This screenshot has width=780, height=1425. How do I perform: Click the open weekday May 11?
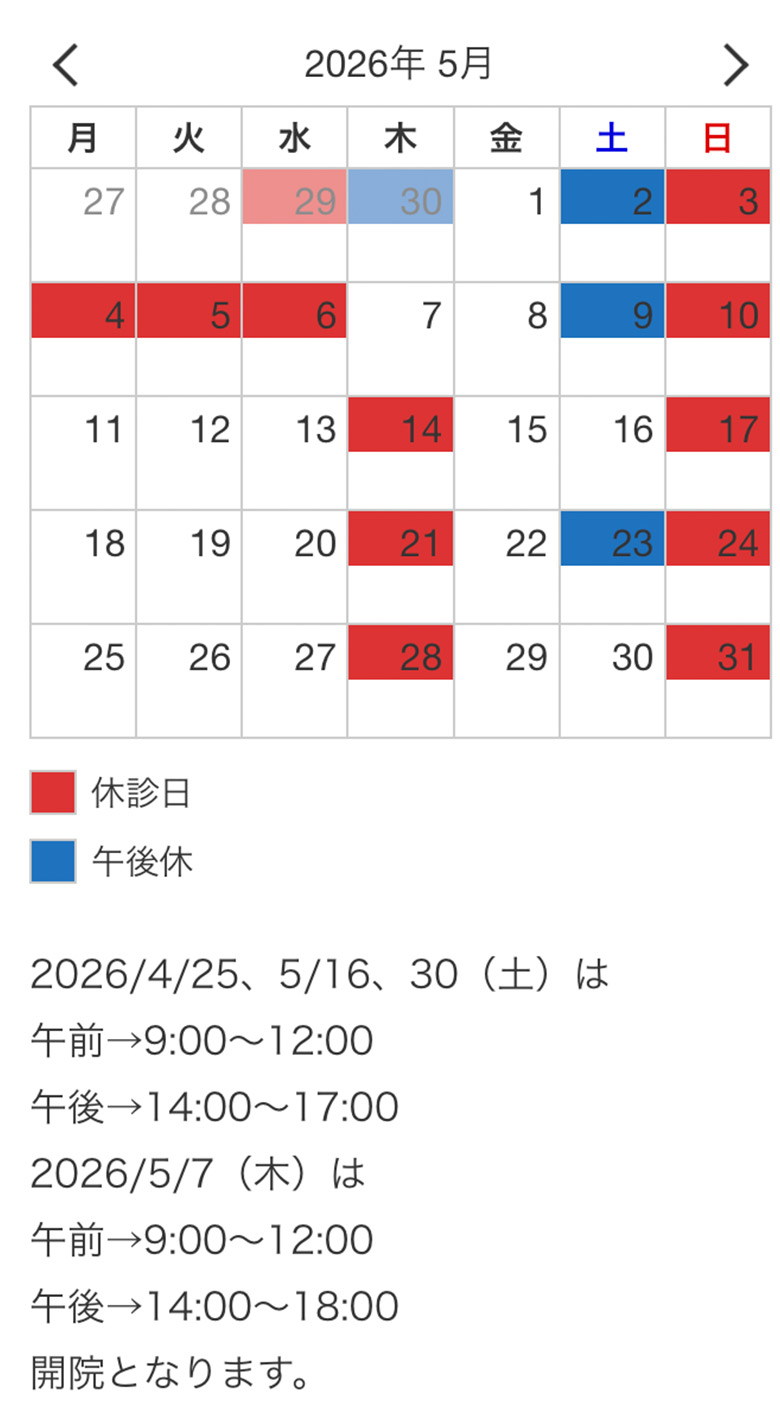coord(82,426)
